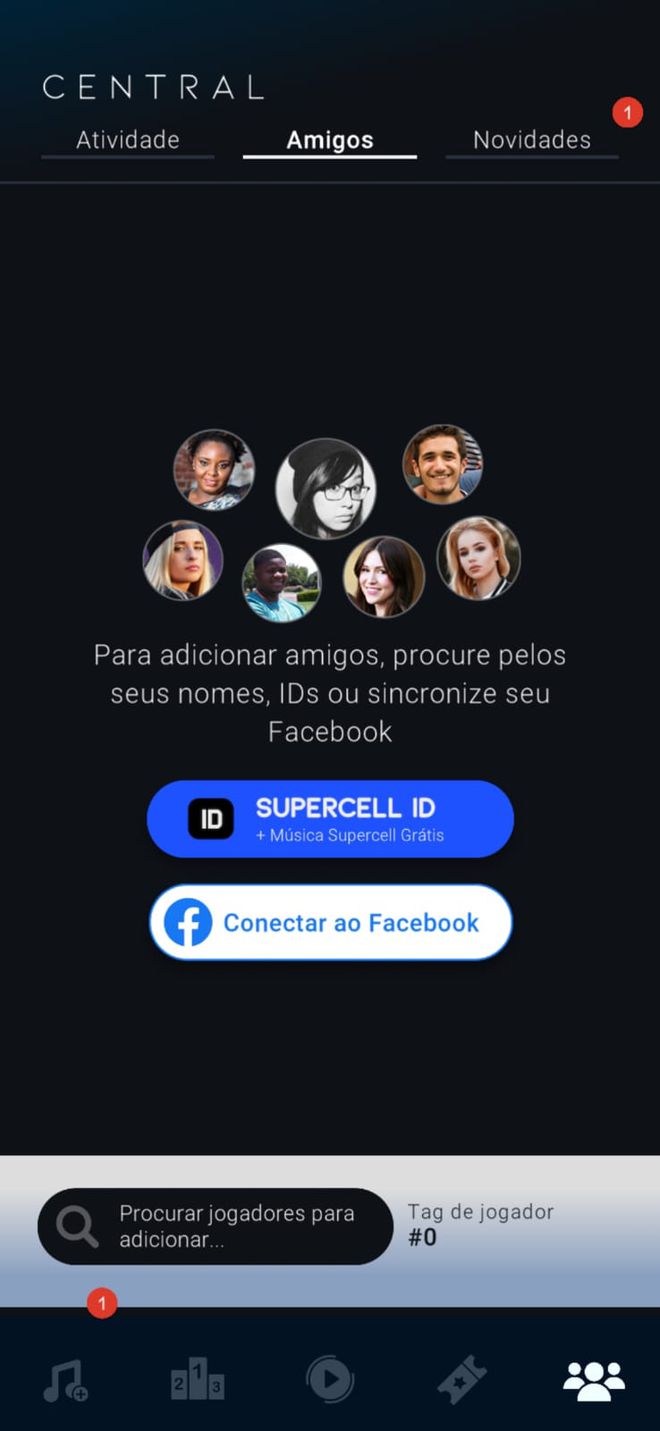Image resolution: width=660 pixels, height=1431 pixels.
Task: Tap the friends group bottom tab
Action: click(594, 1380)
